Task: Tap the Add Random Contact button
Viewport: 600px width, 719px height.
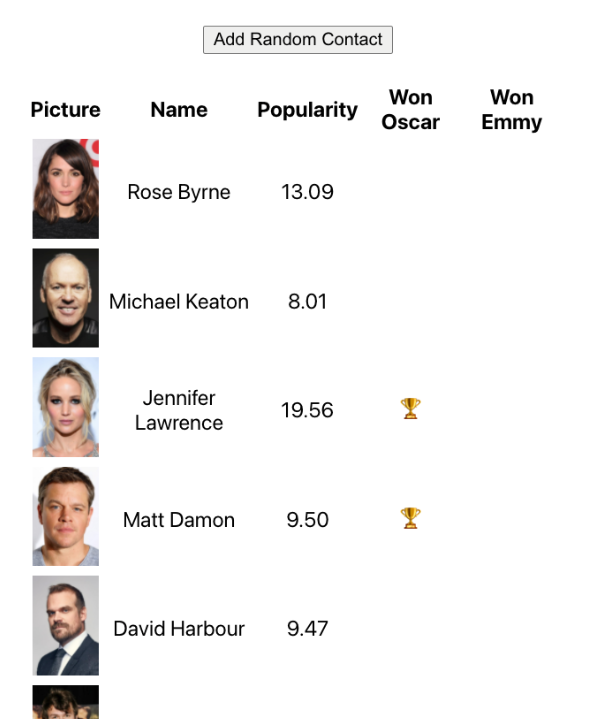Action: point(298,40)
